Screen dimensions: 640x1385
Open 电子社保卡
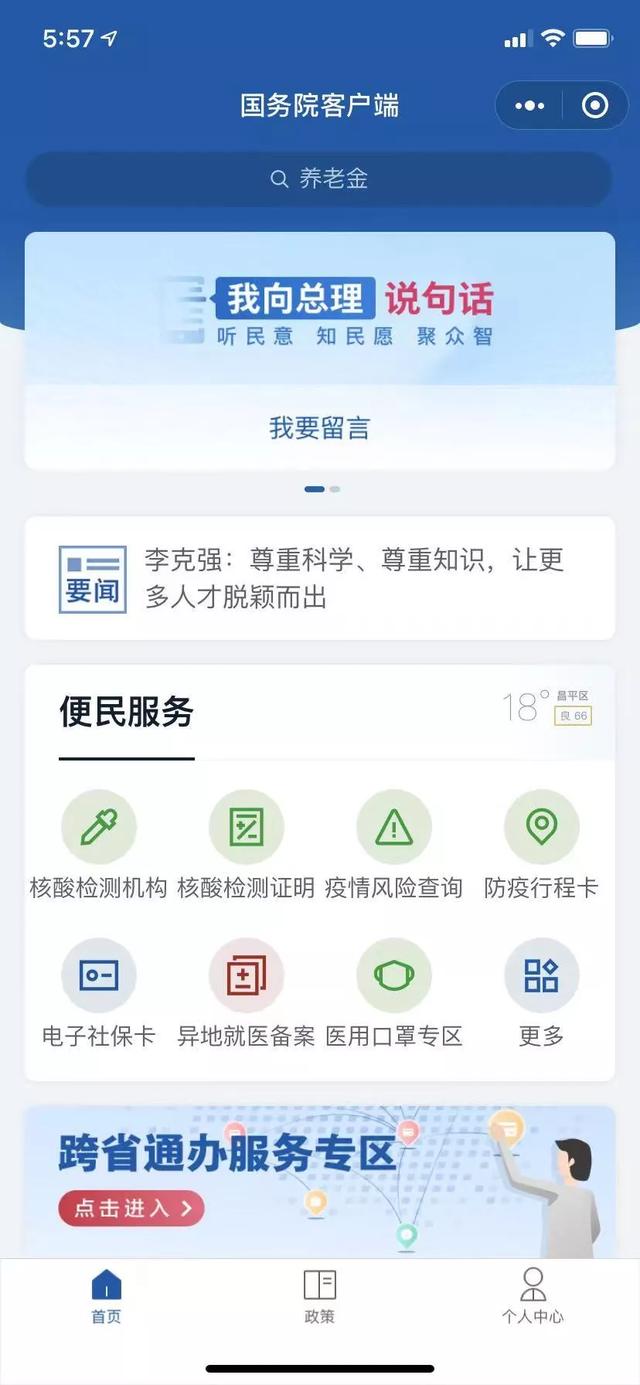(x=98, y=993)
